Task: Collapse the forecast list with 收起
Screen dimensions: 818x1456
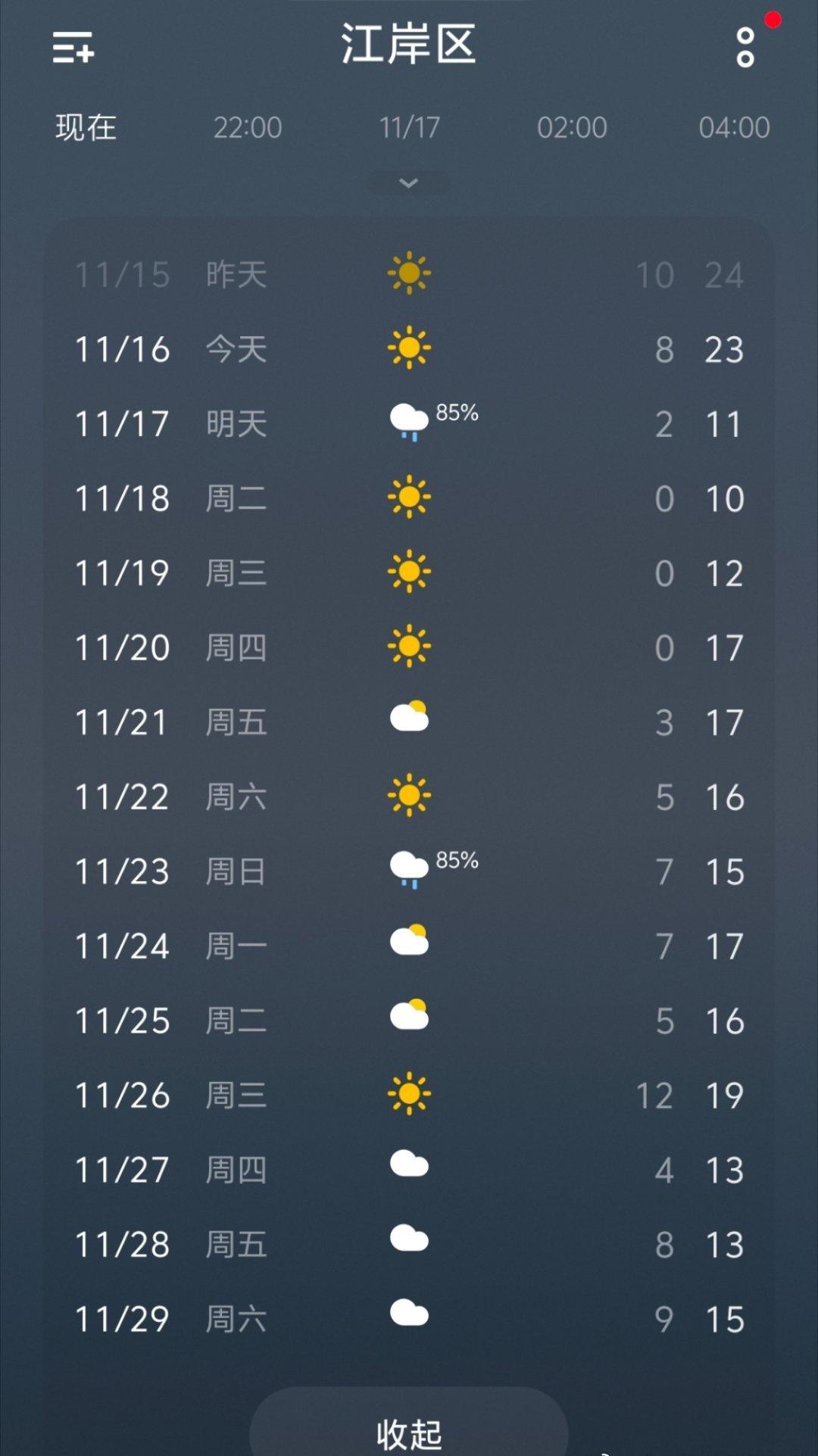Action: [x=409, y=1429]
